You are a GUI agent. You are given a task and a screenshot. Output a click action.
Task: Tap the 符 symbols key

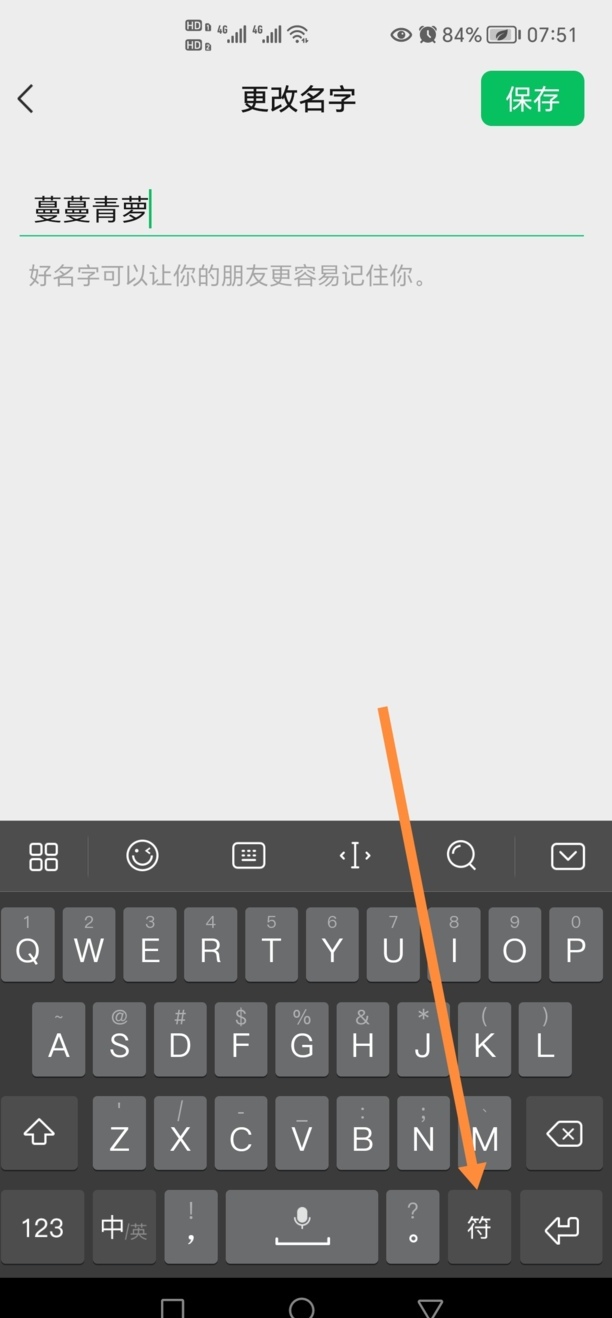coord(480,1227)
